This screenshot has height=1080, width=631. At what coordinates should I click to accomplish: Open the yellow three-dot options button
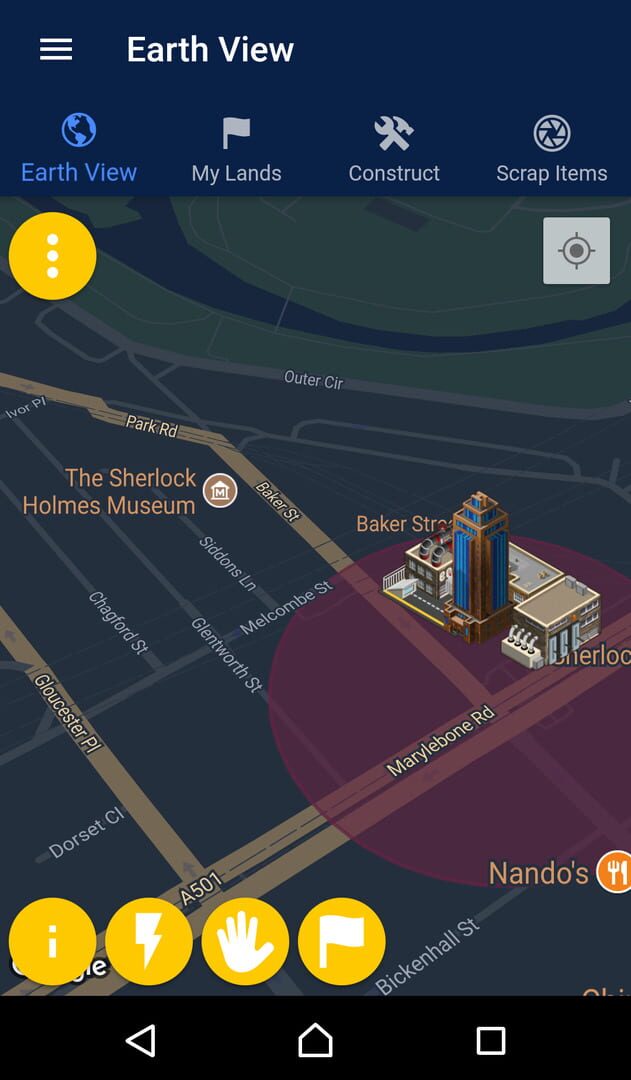(53, 256)
